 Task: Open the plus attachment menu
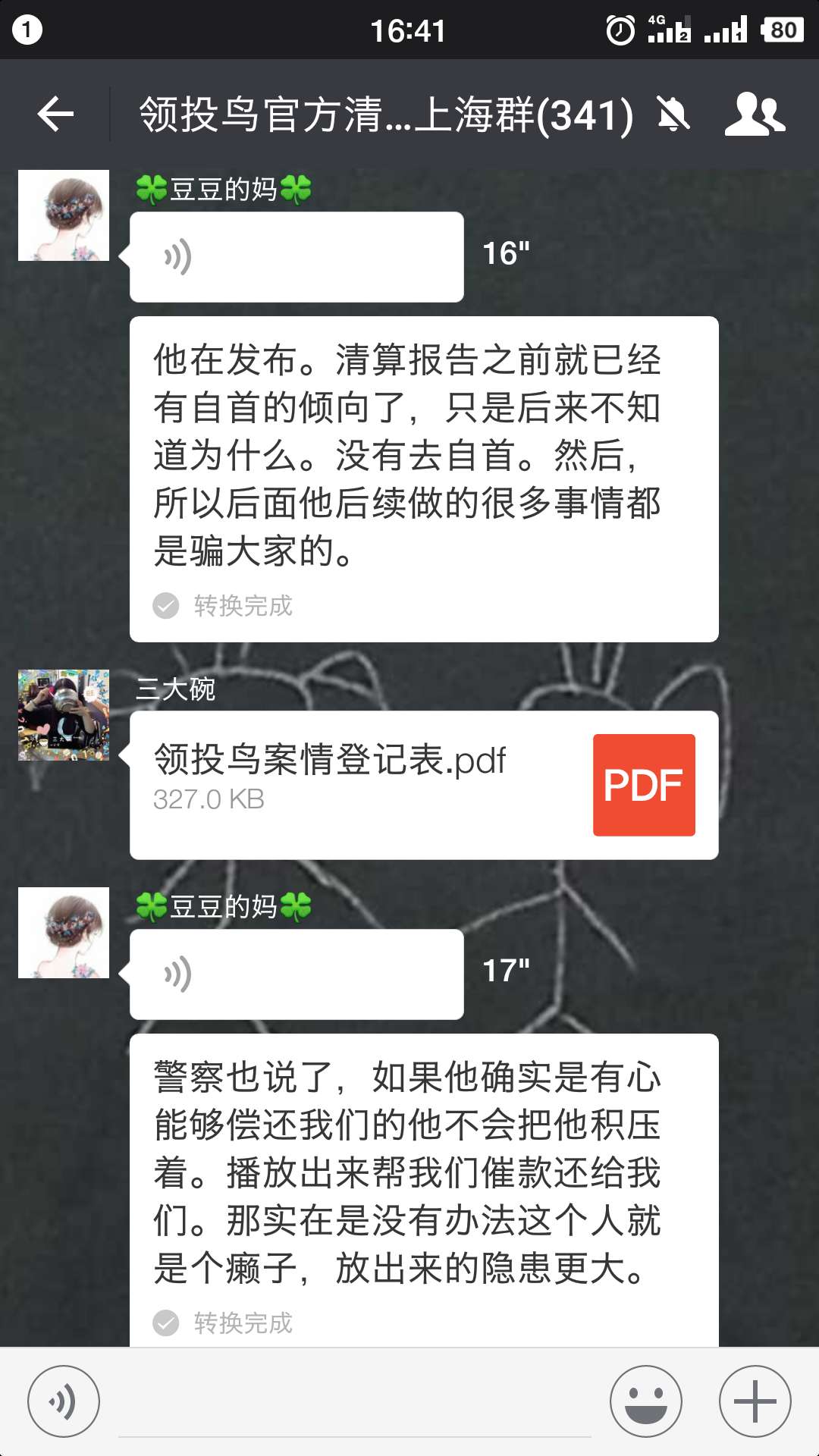[755, 1401]
